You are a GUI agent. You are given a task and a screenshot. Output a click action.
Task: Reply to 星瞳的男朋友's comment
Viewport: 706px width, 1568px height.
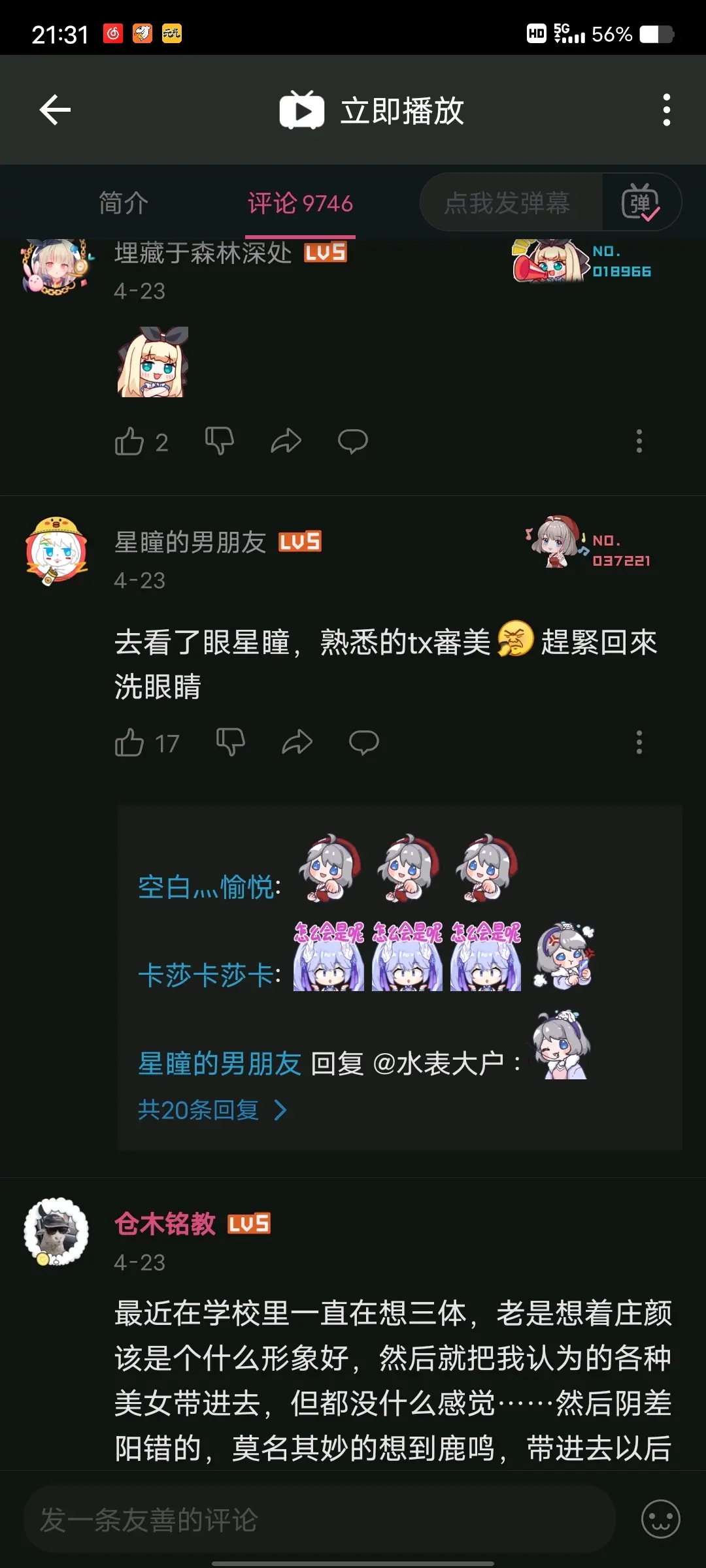point(363,743)
